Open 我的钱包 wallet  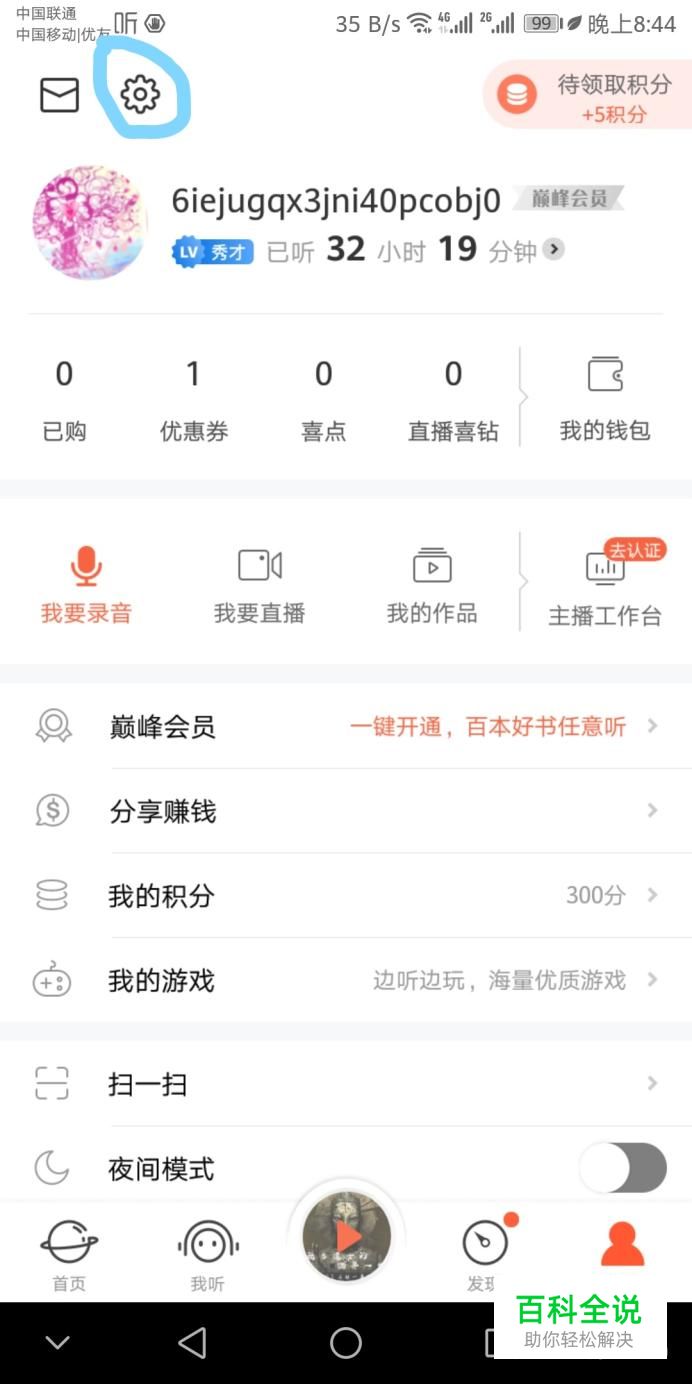(x=605, y=399)
